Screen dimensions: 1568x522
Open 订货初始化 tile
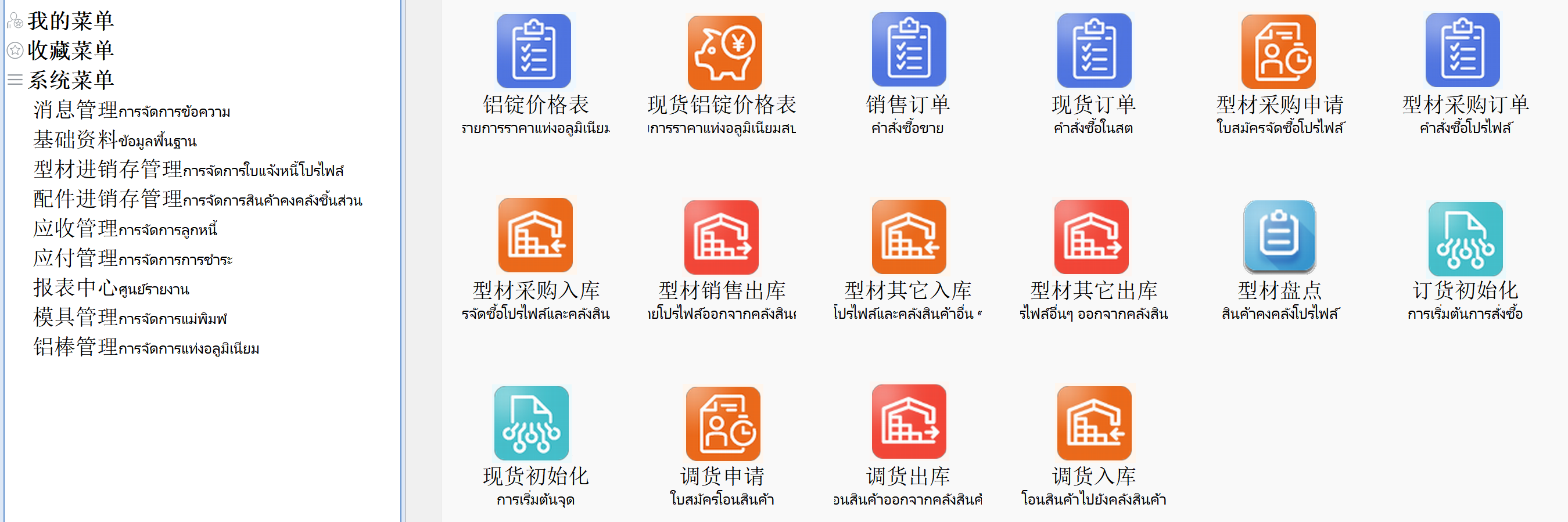pyautogui.click(x=1465, y=239)
